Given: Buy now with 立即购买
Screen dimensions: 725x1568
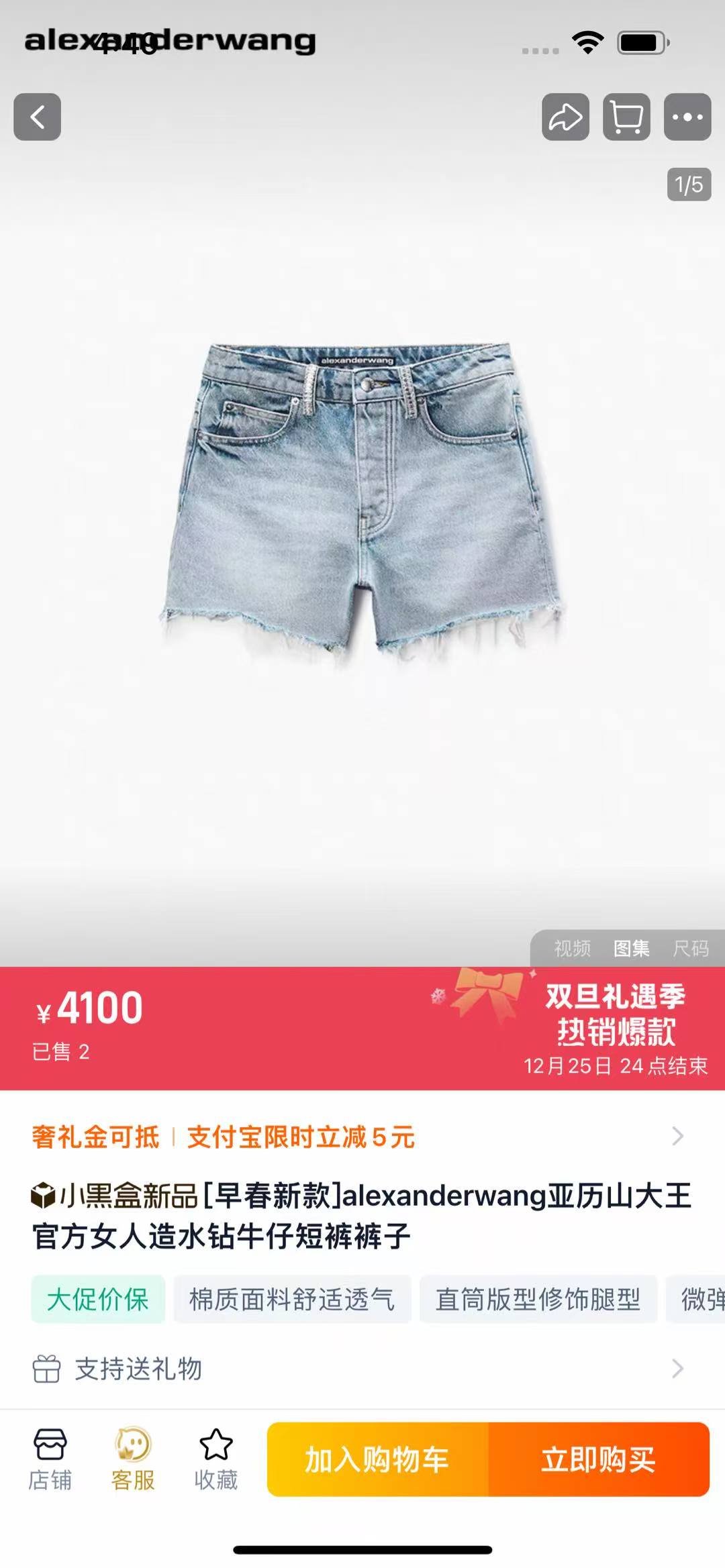Looking at the screenshot, I should (599, 1459).
